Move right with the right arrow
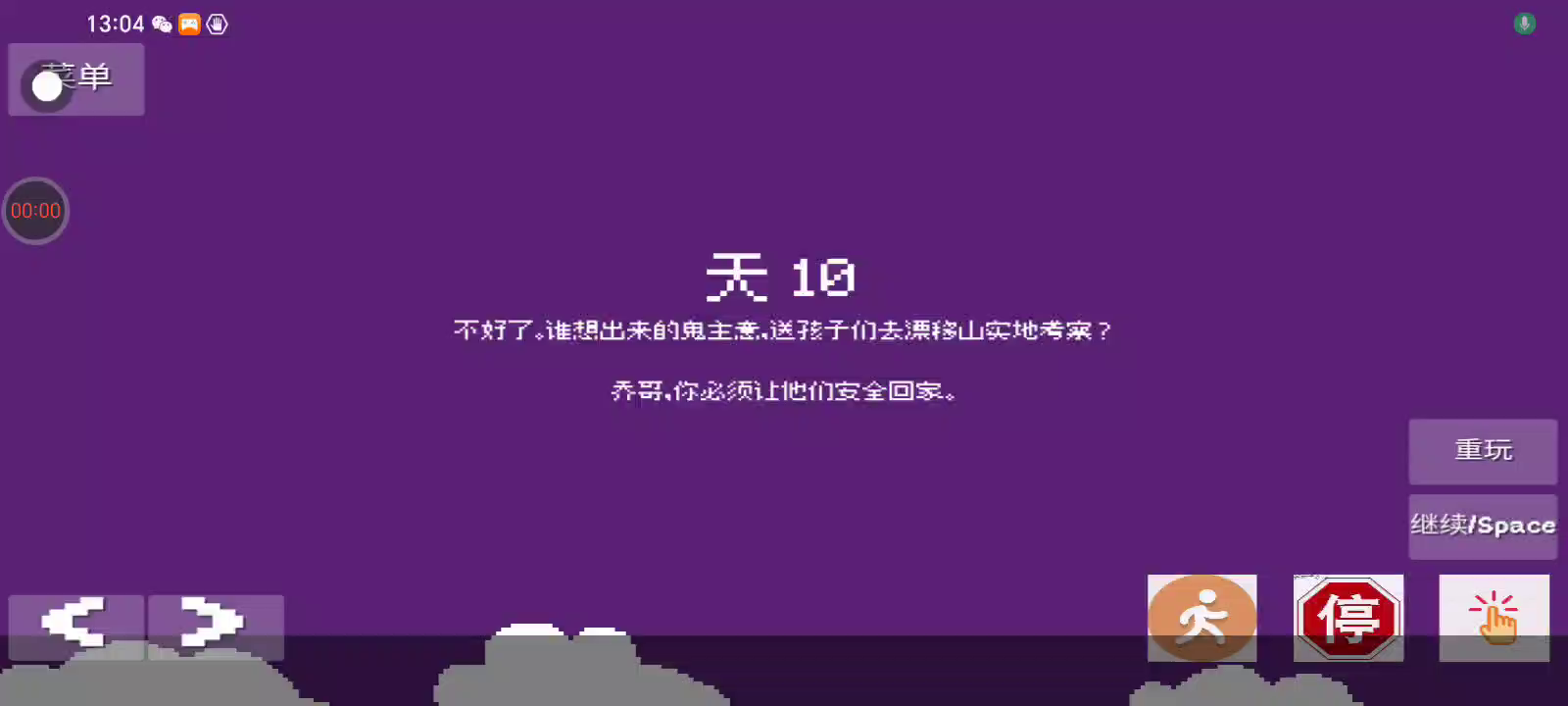This screenshot has width=1568, height=706. [x=215, y=624]
